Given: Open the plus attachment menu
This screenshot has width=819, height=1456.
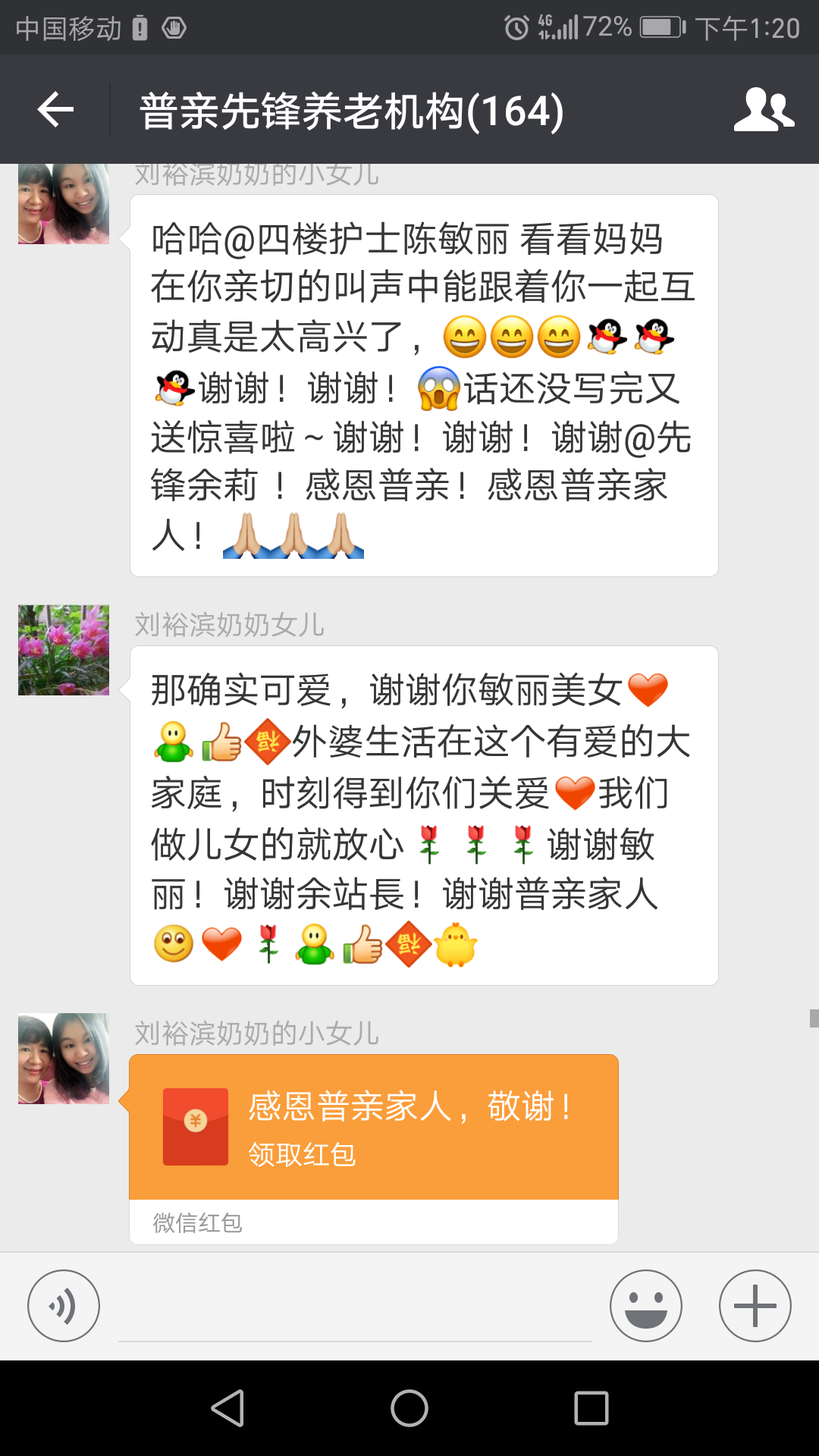Looking at the screenshot, I should coord(755,1306).
